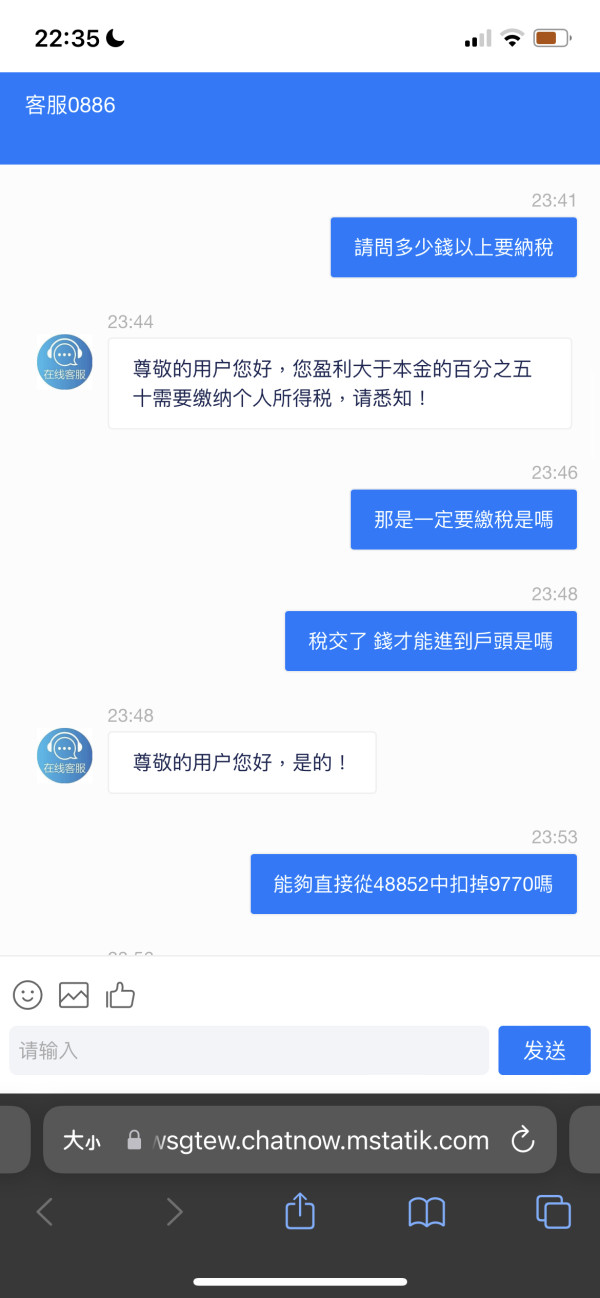Reload the chat page
The height and width of the screenshot is (1298, 600).
pyautogui.click(x=522, y=1140)
